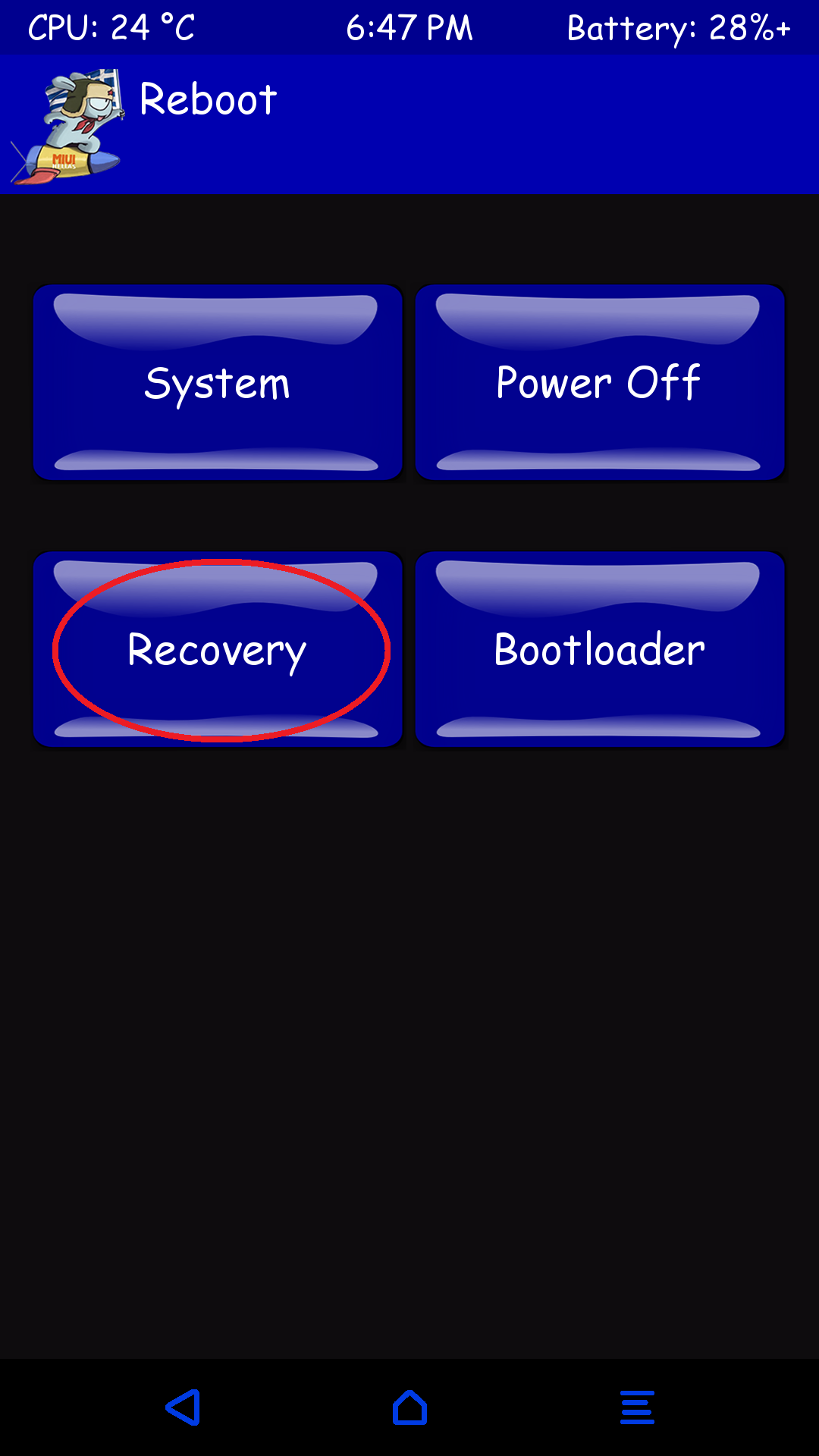
Task: Select the Power Off button
Action: [599, 383]
